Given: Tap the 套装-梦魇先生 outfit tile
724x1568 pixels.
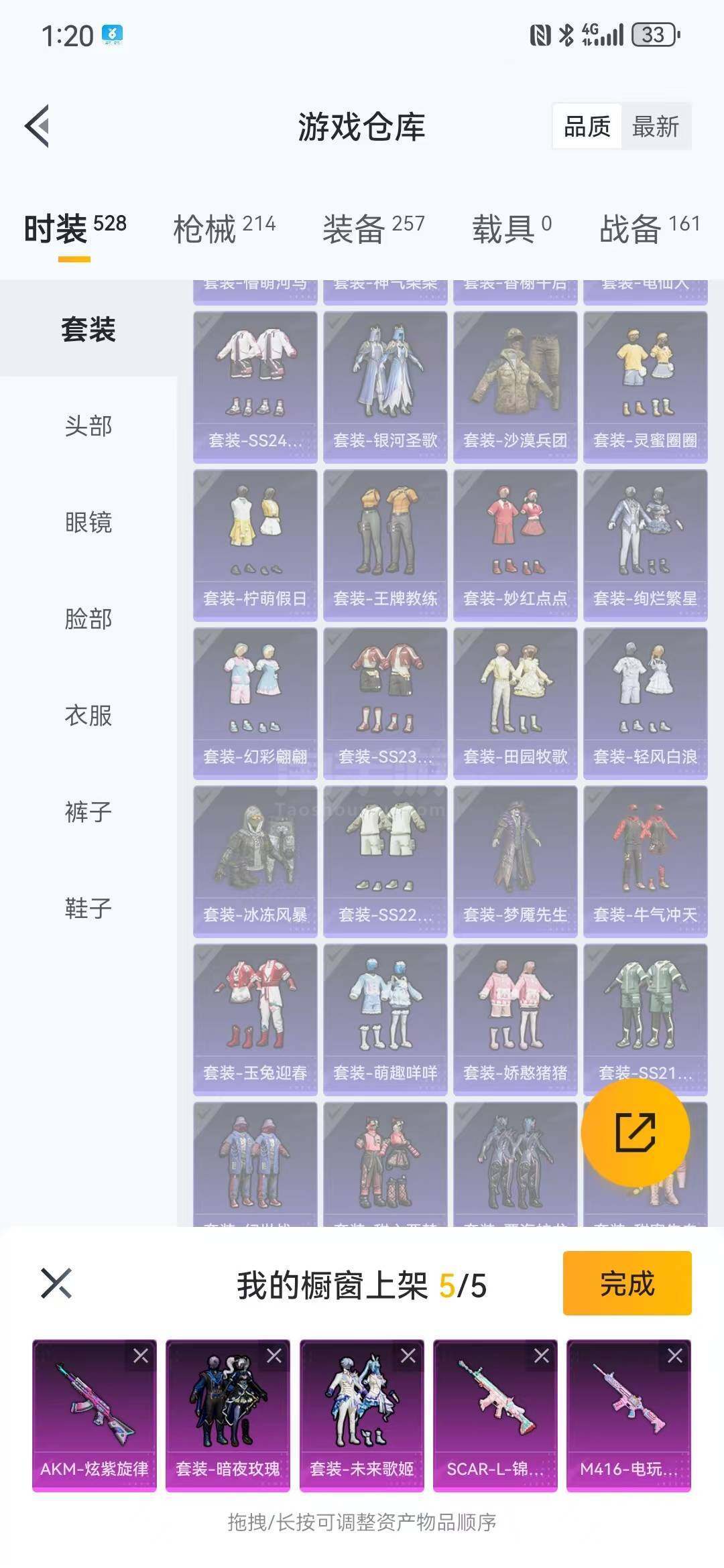Looking at the screenshot, I should coord(516,861).
